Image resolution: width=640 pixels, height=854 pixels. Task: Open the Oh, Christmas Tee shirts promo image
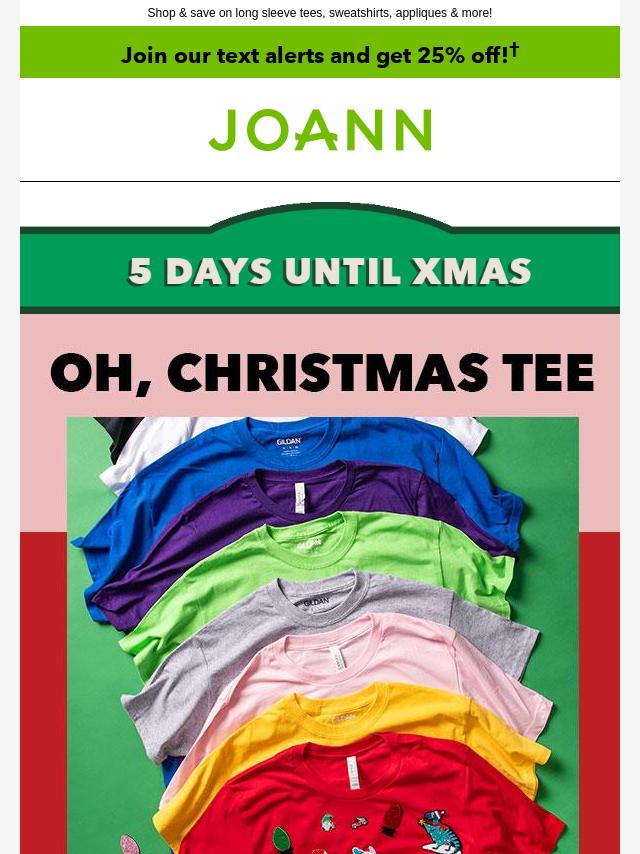(x=322, y=620)
